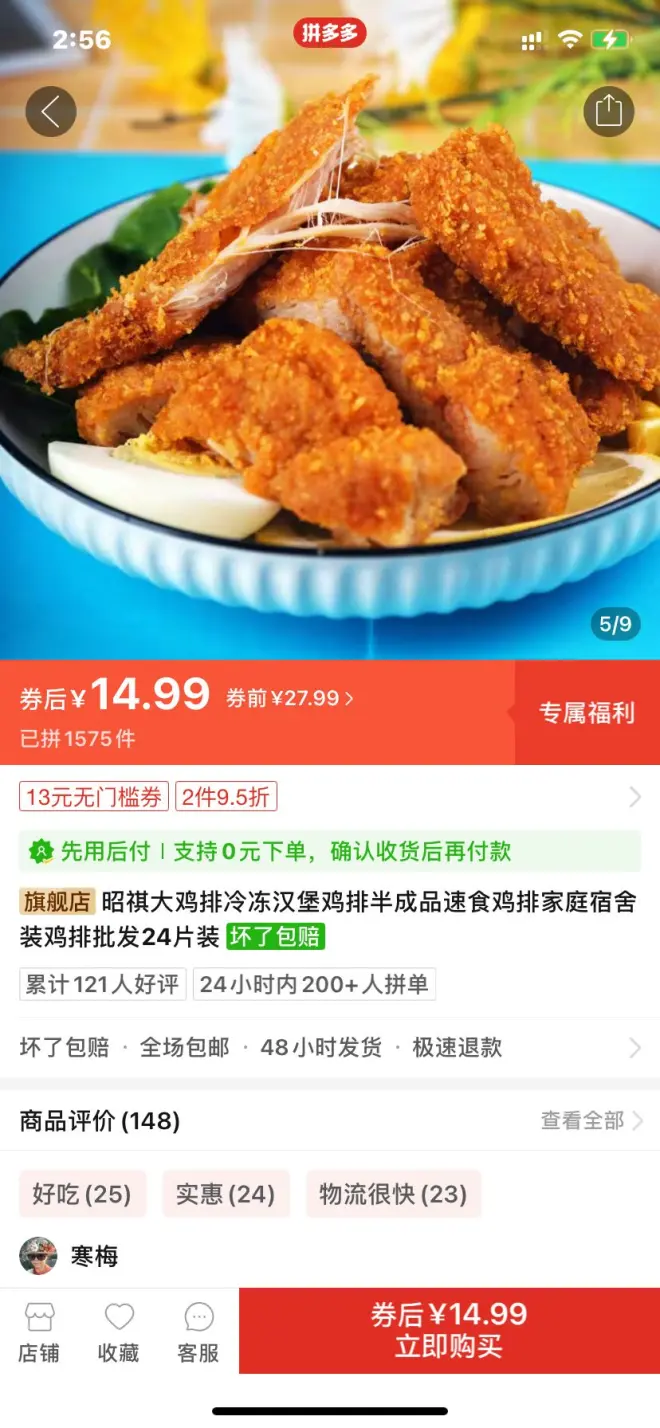Image resolution: width=660 pixels, height=1428 pixels.
Task: Go back using the arrow icon
Action: point(50,111)
